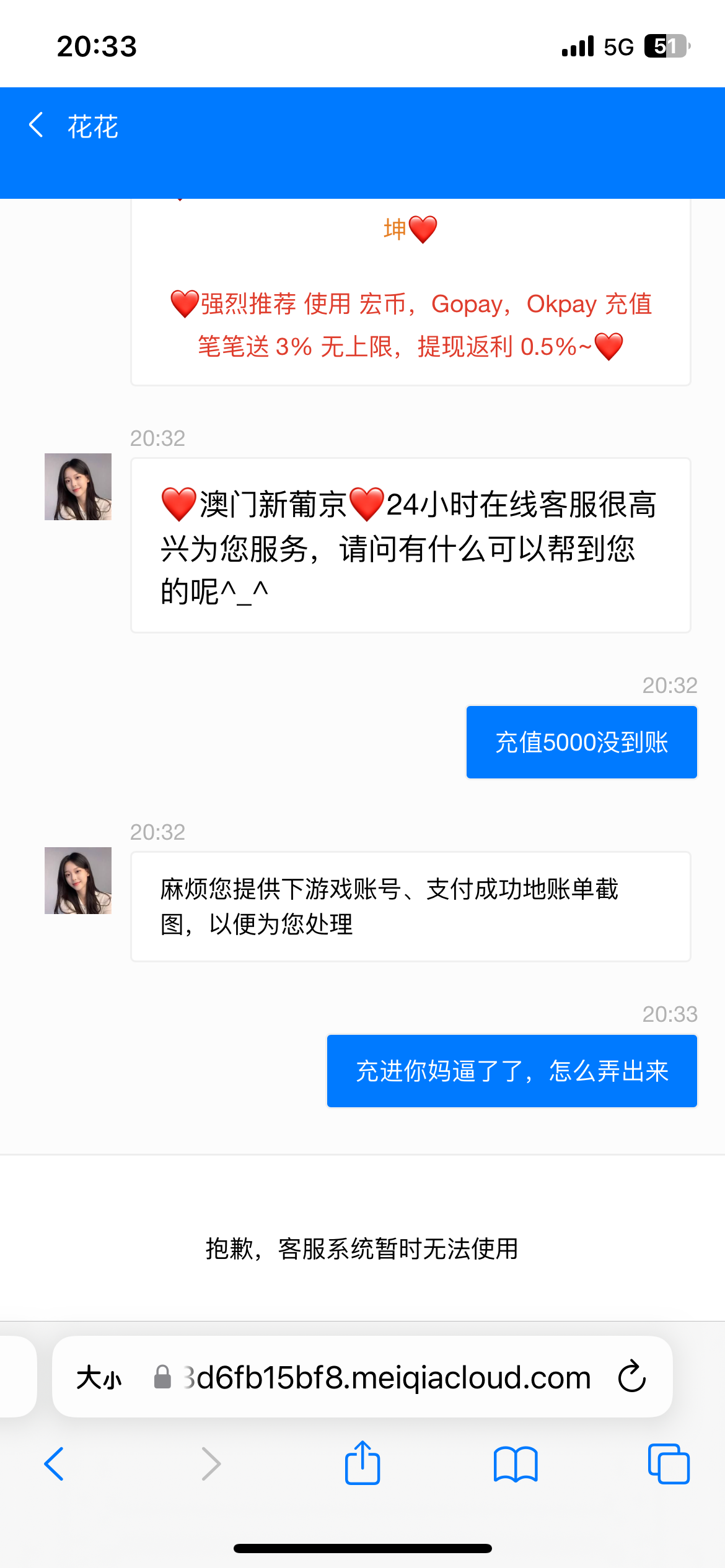The width and height of the screenshot is (725, 1568).
Task: Open Safari bookmarks
Action: (516, 1464)
